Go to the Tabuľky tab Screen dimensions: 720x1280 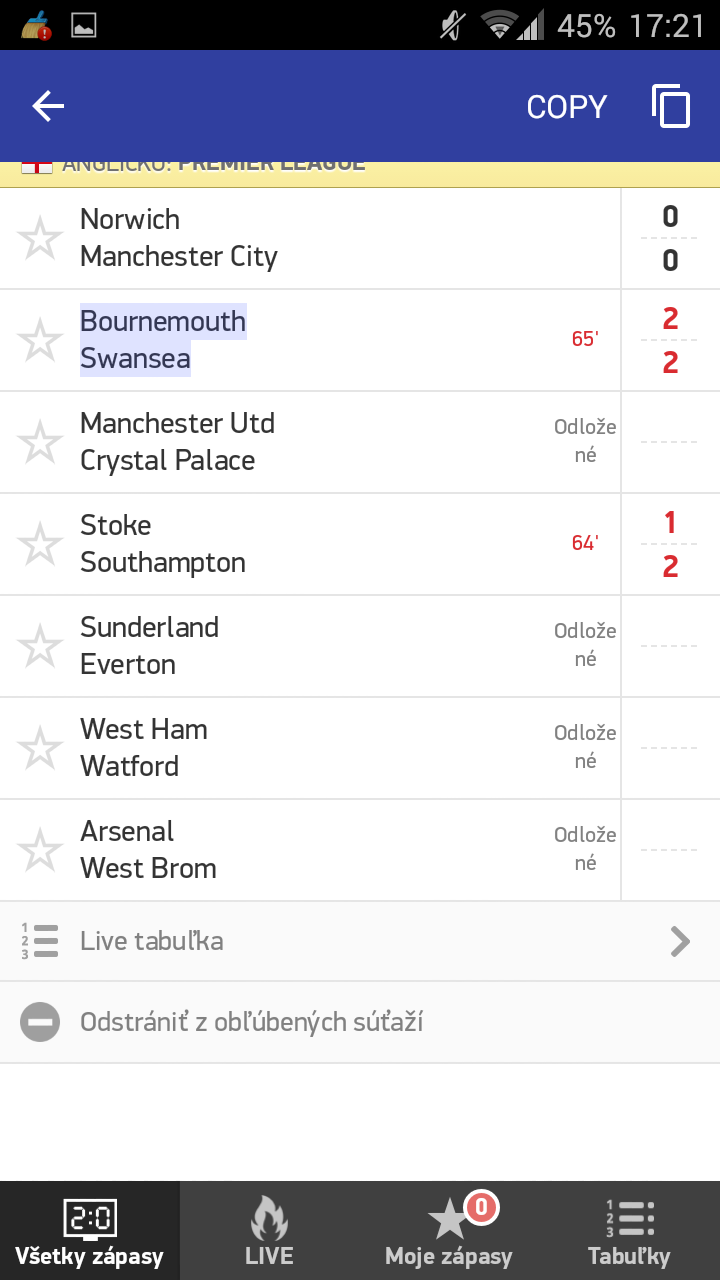tap(629, 1231)
